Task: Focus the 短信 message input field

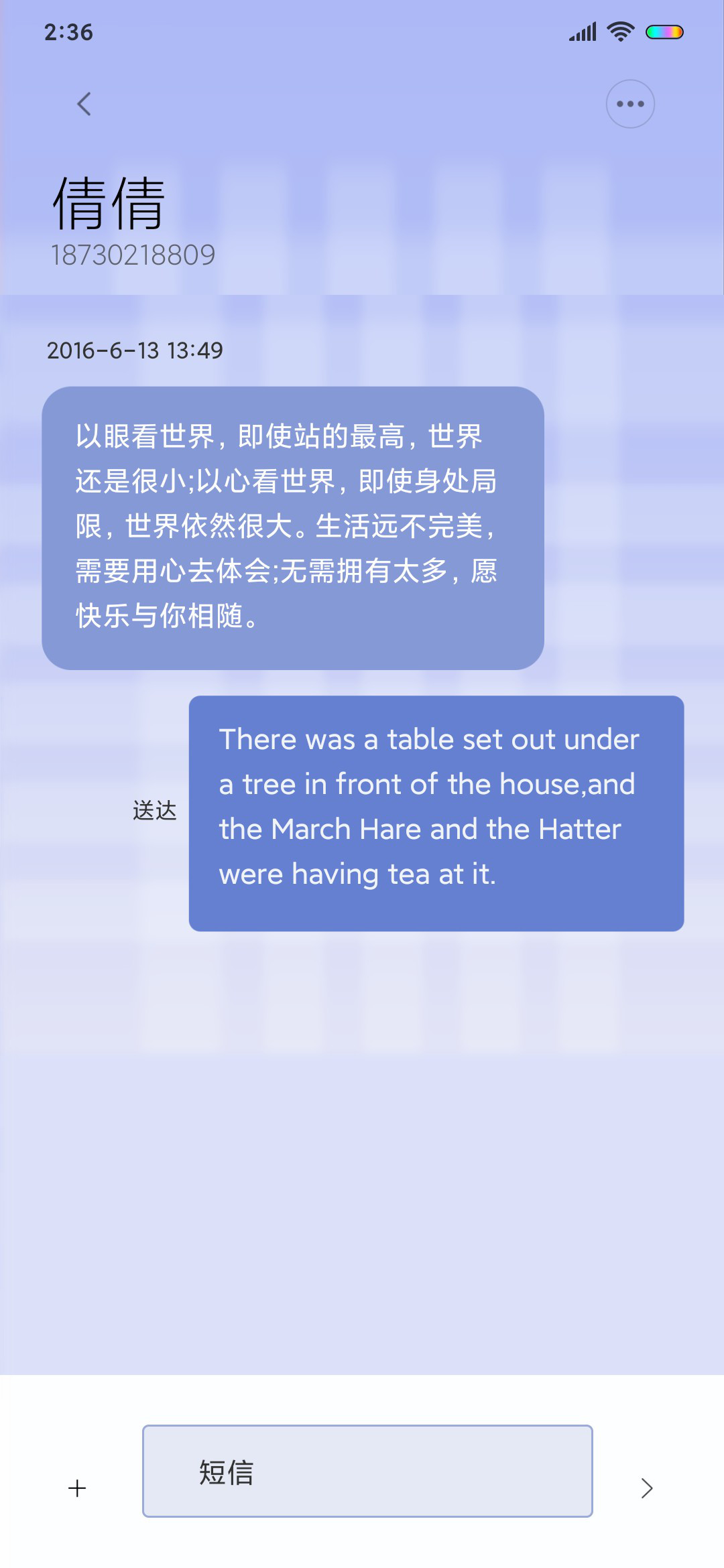Action: [x=367, y=1471]
